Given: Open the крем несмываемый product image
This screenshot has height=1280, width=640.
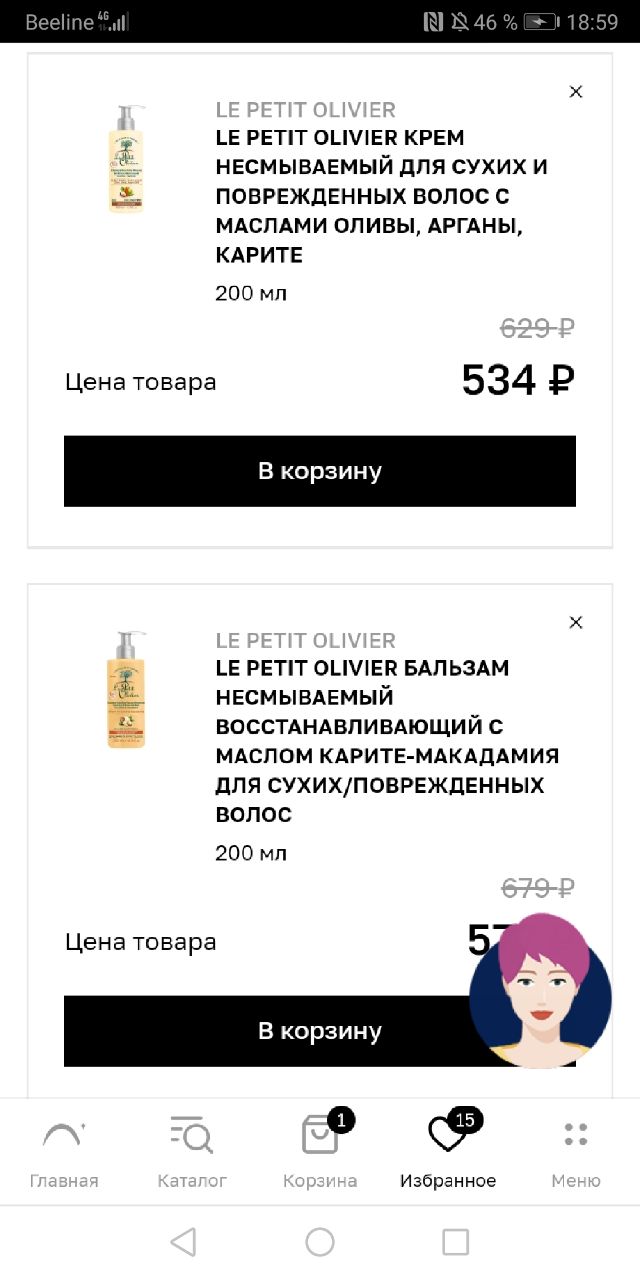Looking at the screenshot, I should (x=127, y=158).
